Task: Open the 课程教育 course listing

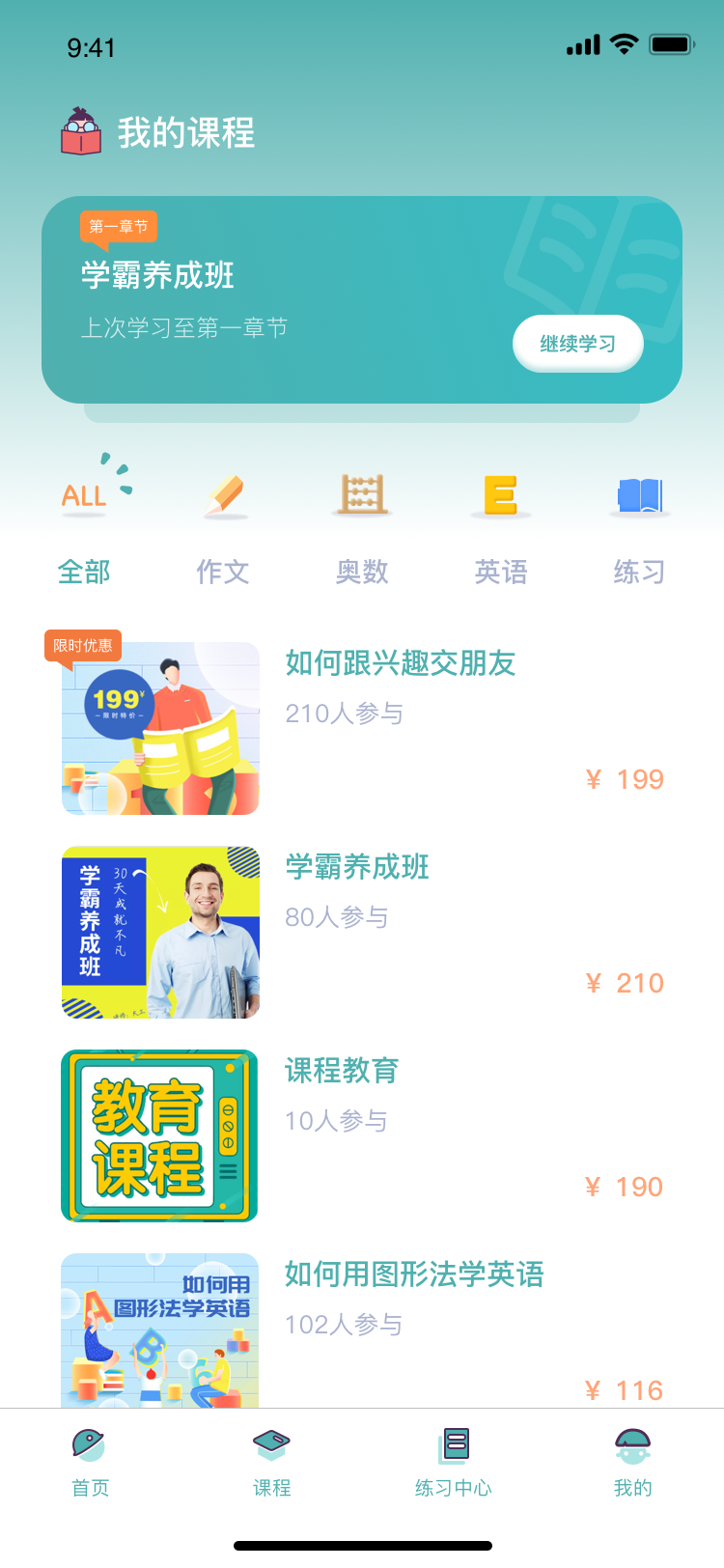Action: click(x=343, y=1071)
